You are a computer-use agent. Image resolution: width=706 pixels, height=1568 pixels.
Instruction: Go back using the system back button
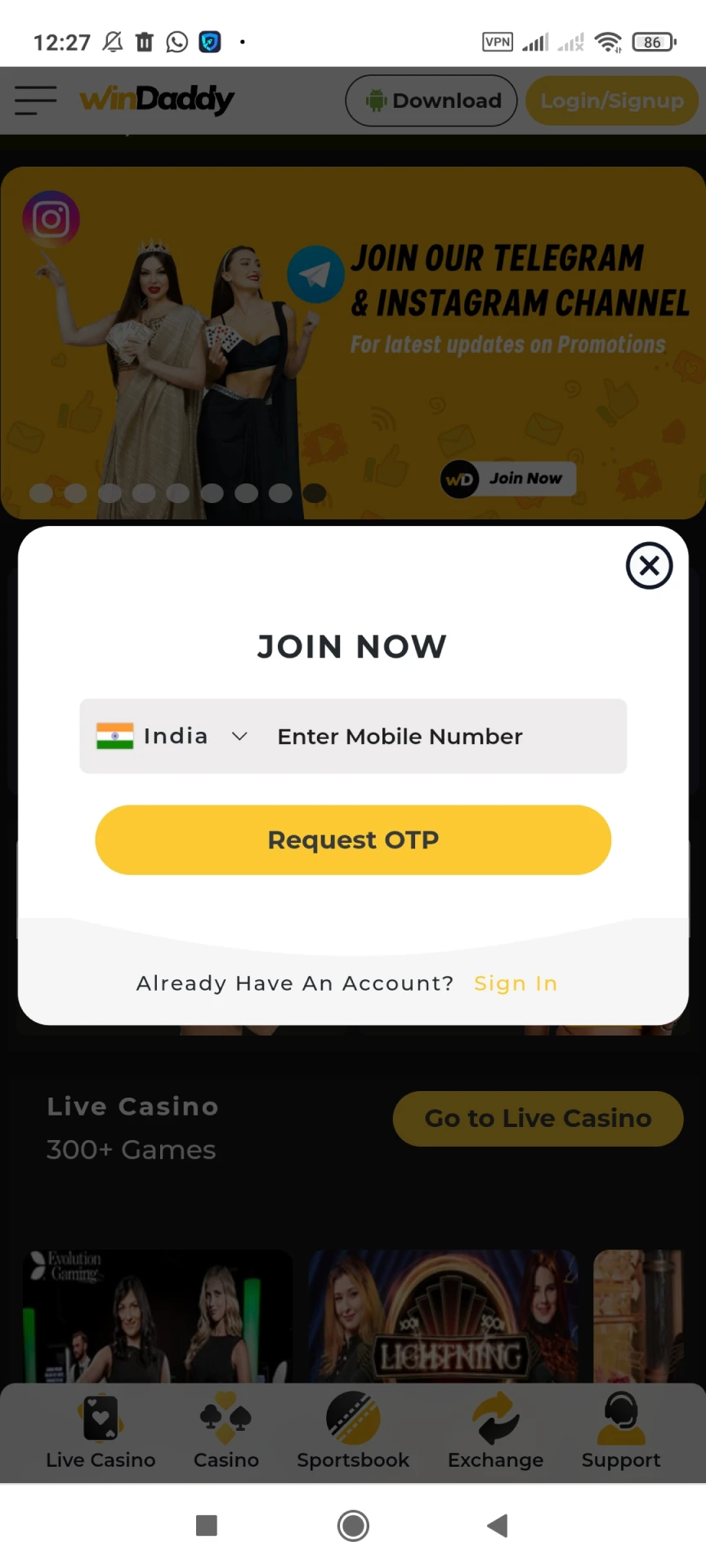(x=497, y=1526)
